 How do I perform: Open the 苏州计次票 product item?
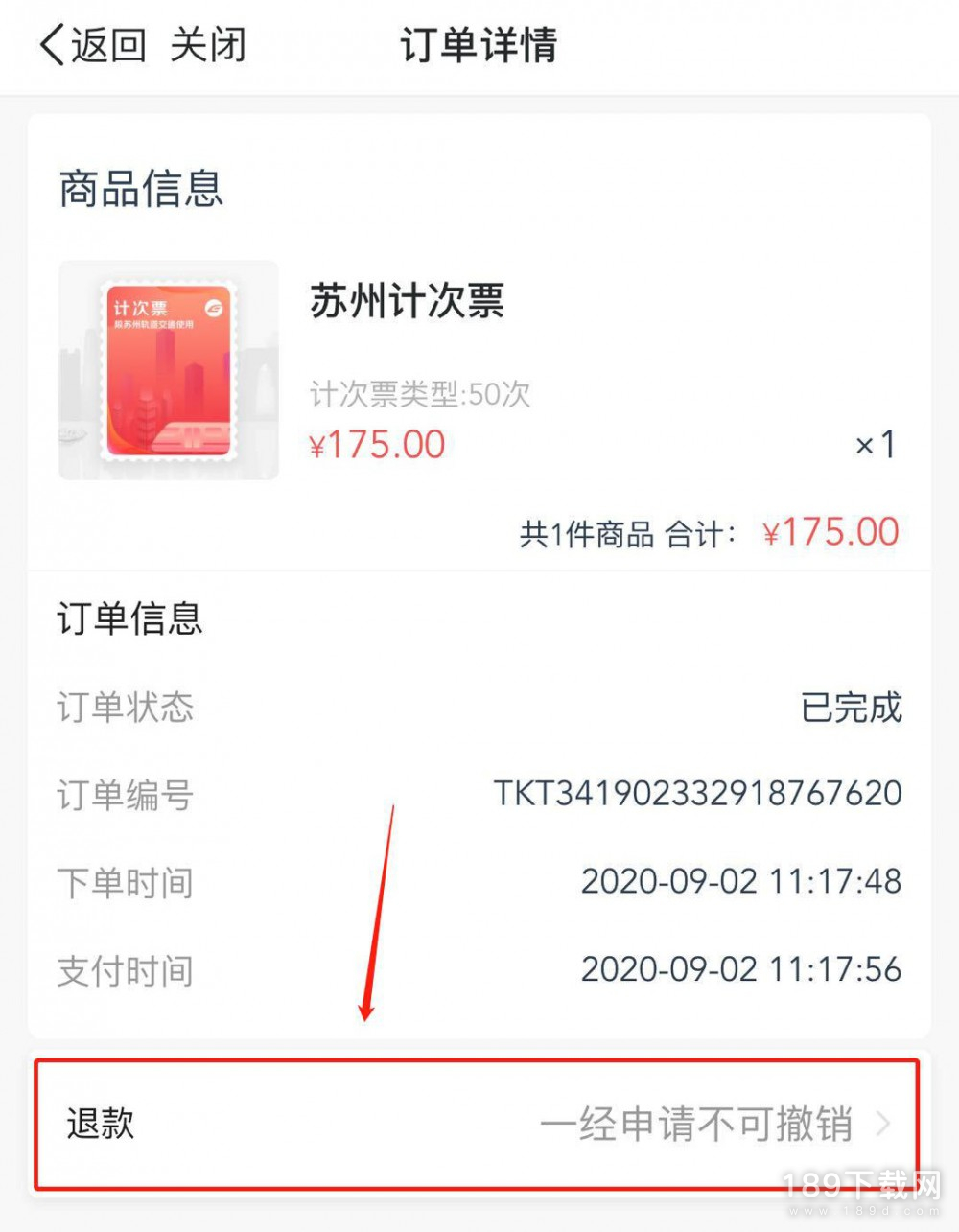(407, 301)
